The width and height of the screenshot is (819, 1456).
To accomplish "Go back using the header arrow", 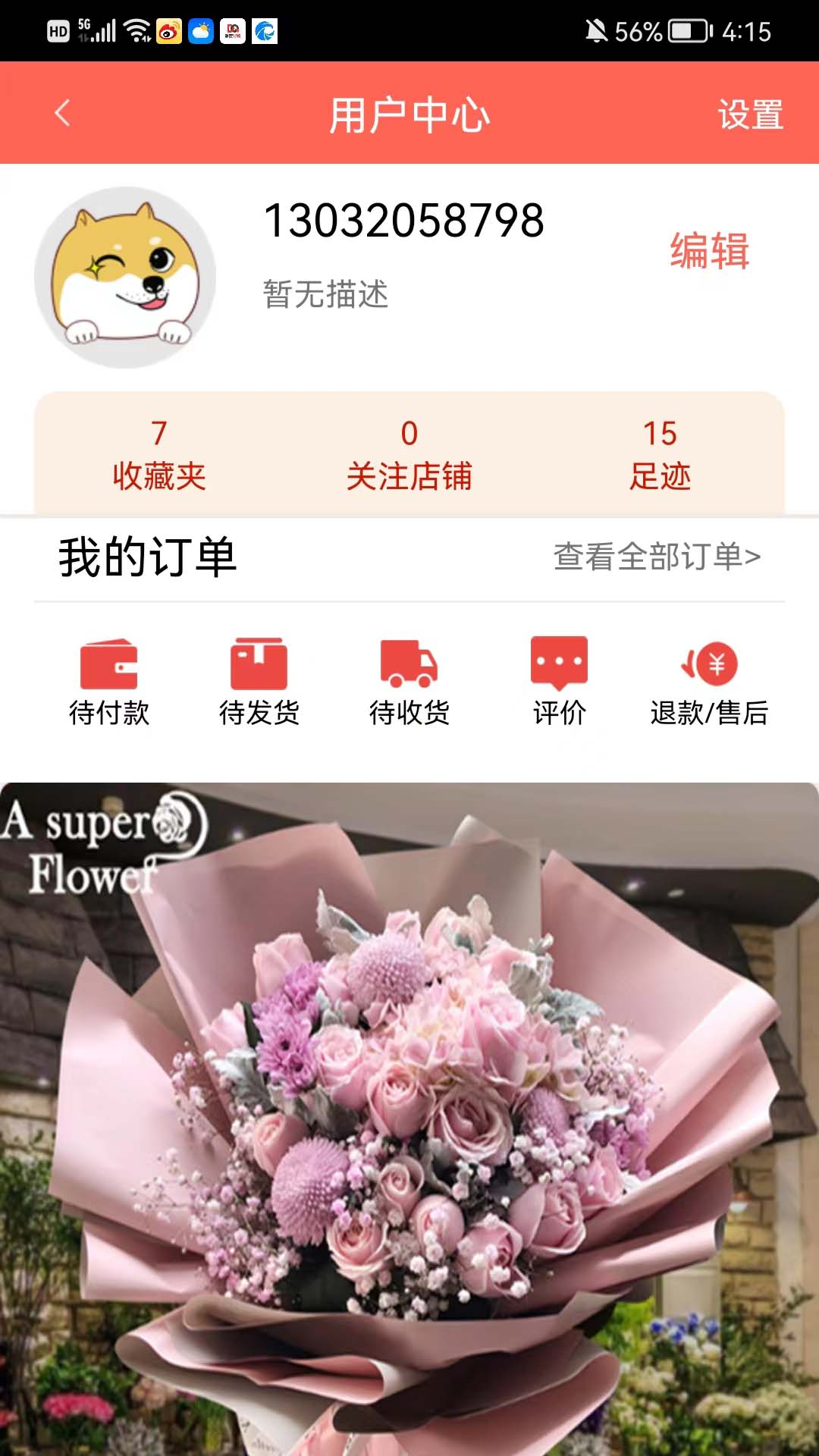I will pyautogui.click(x=63, y=114).
